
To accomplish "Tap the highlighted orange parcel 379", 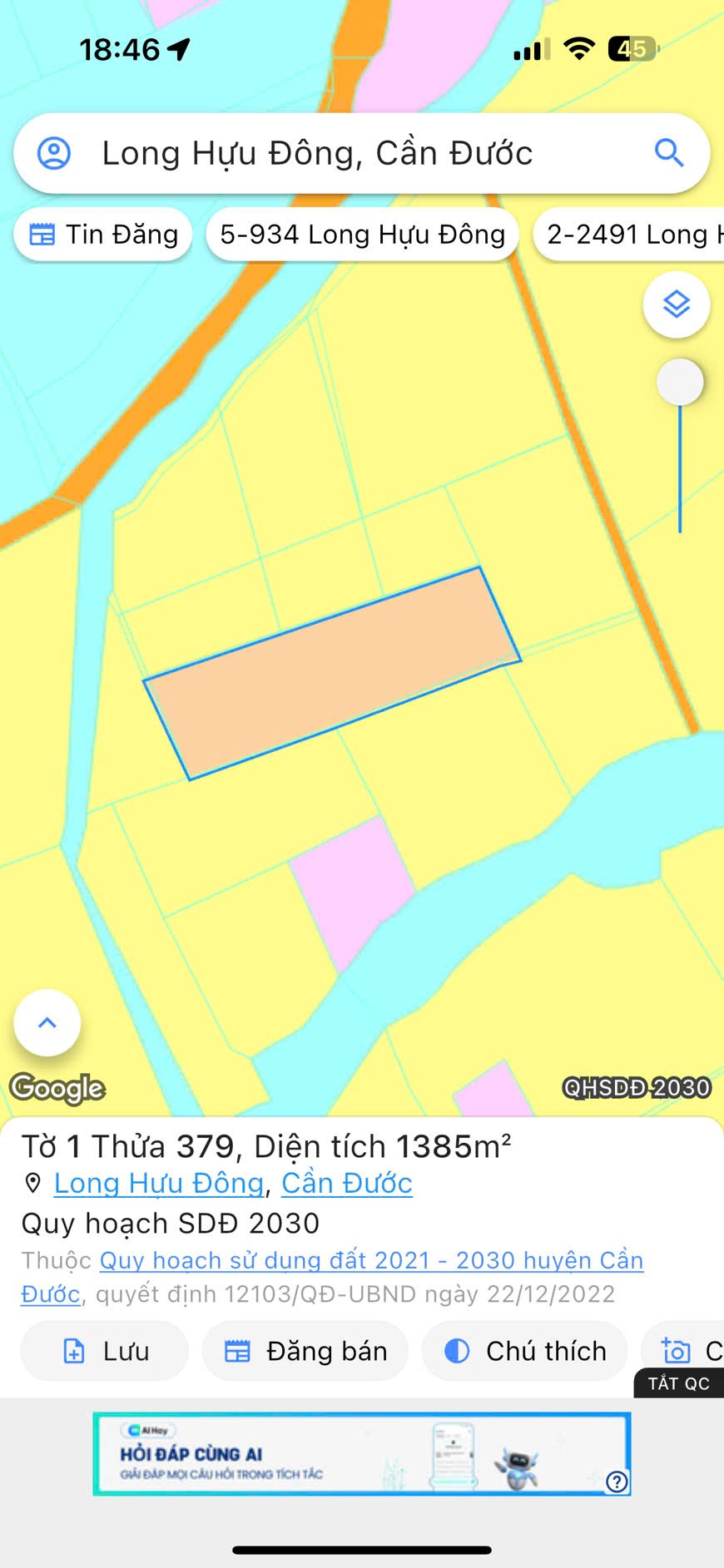I will (333, 674).
